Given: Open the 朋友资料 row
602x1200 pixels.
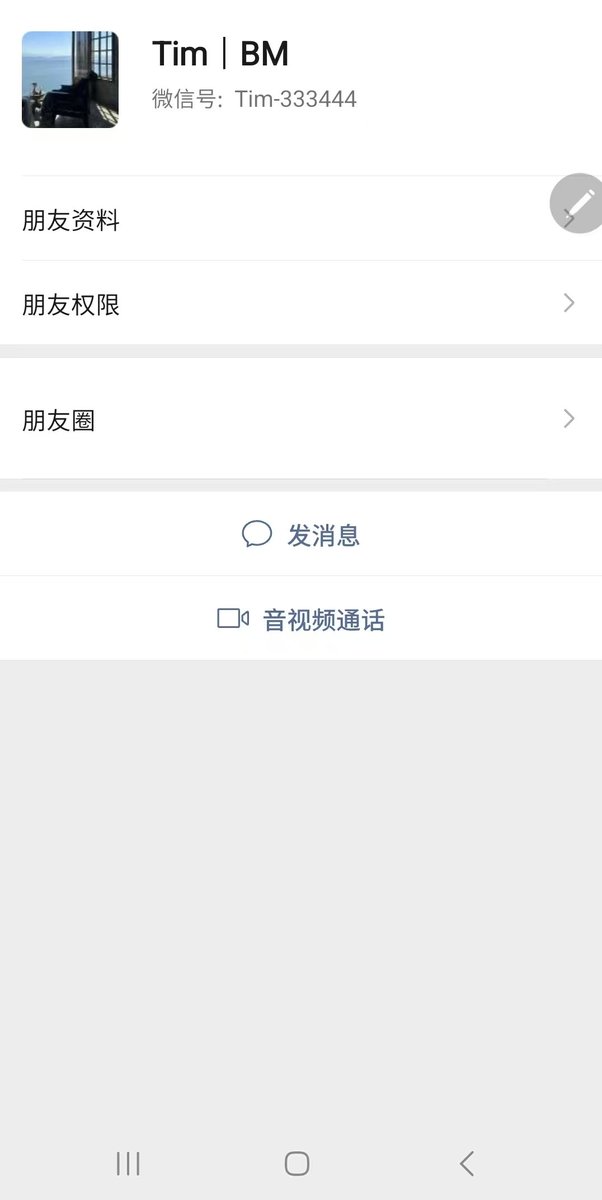Looking at the screenshot, I should [301, 219].
